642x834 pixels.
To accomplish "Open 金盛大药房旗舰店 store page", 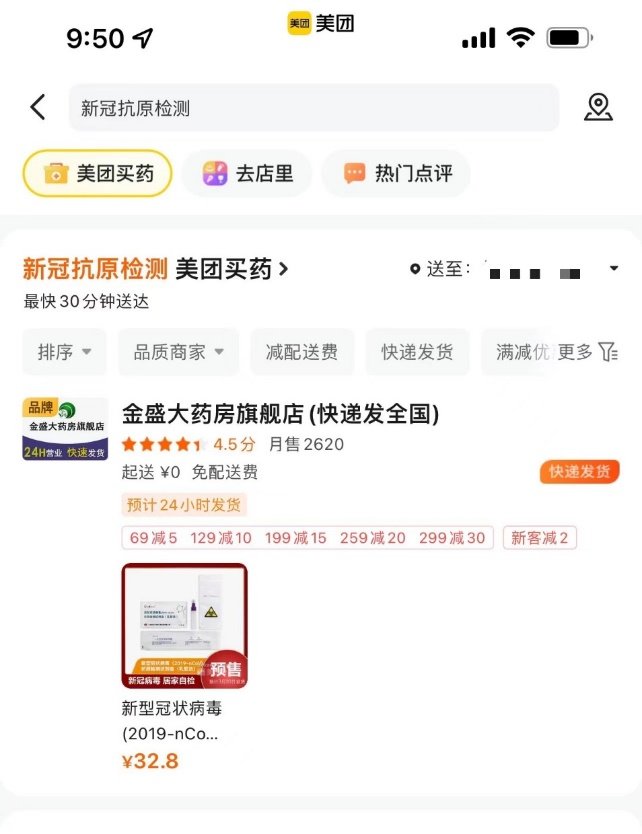I will 280,414.
